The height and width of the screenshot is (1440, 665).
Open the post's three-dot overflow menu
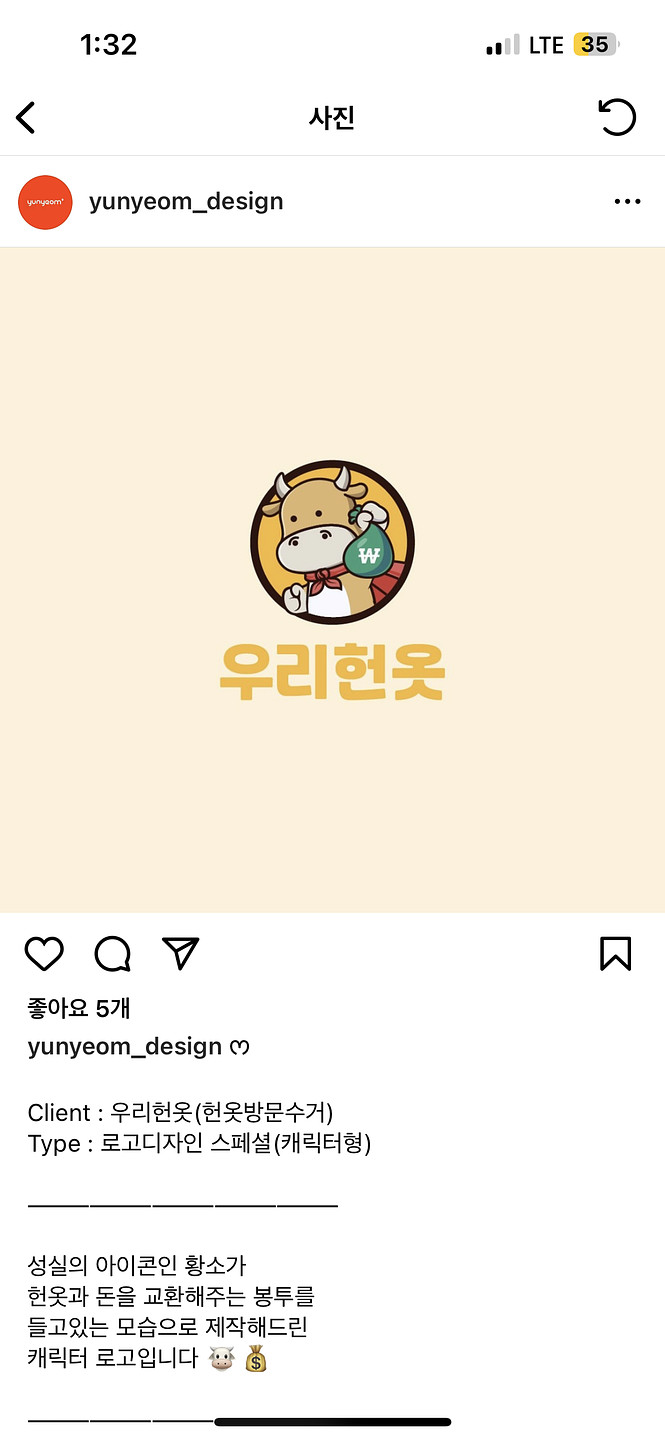coord(627,202)
